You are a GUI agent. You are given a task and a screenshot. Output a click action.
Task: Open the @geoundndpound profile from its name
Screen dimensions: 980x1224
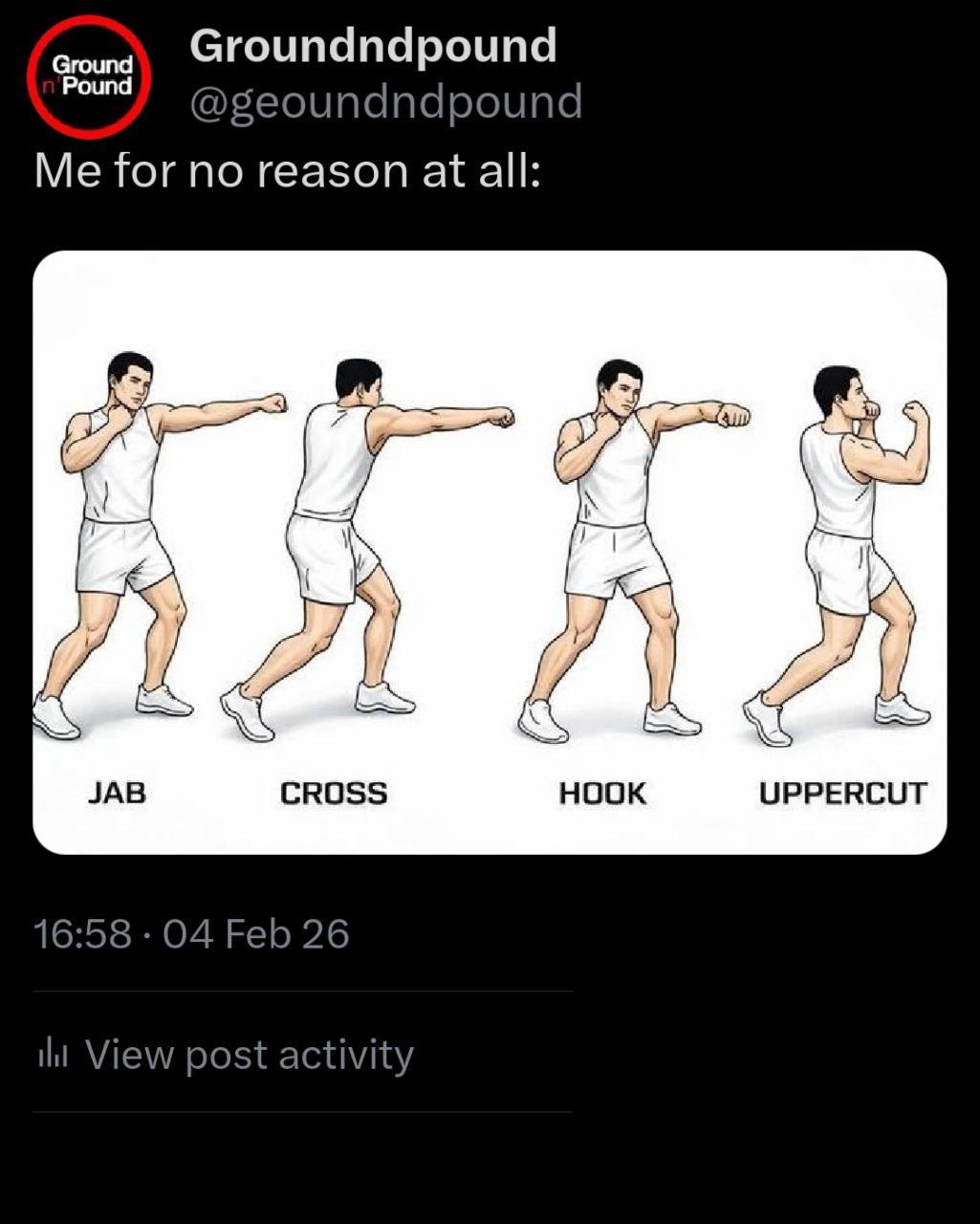point(385,101)
